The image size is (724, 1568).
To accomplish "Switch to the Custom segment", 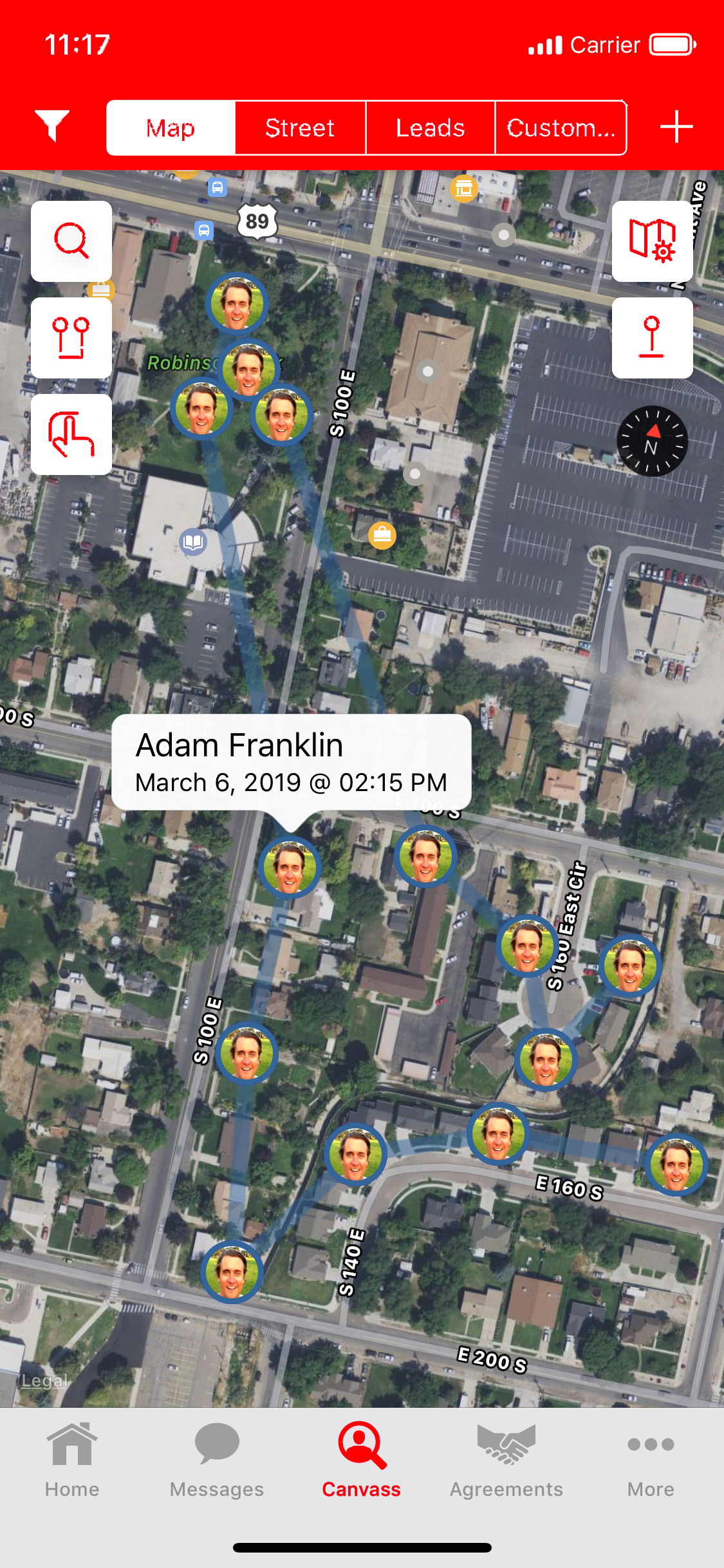I will pyautogui.click(x=561, y=128).
